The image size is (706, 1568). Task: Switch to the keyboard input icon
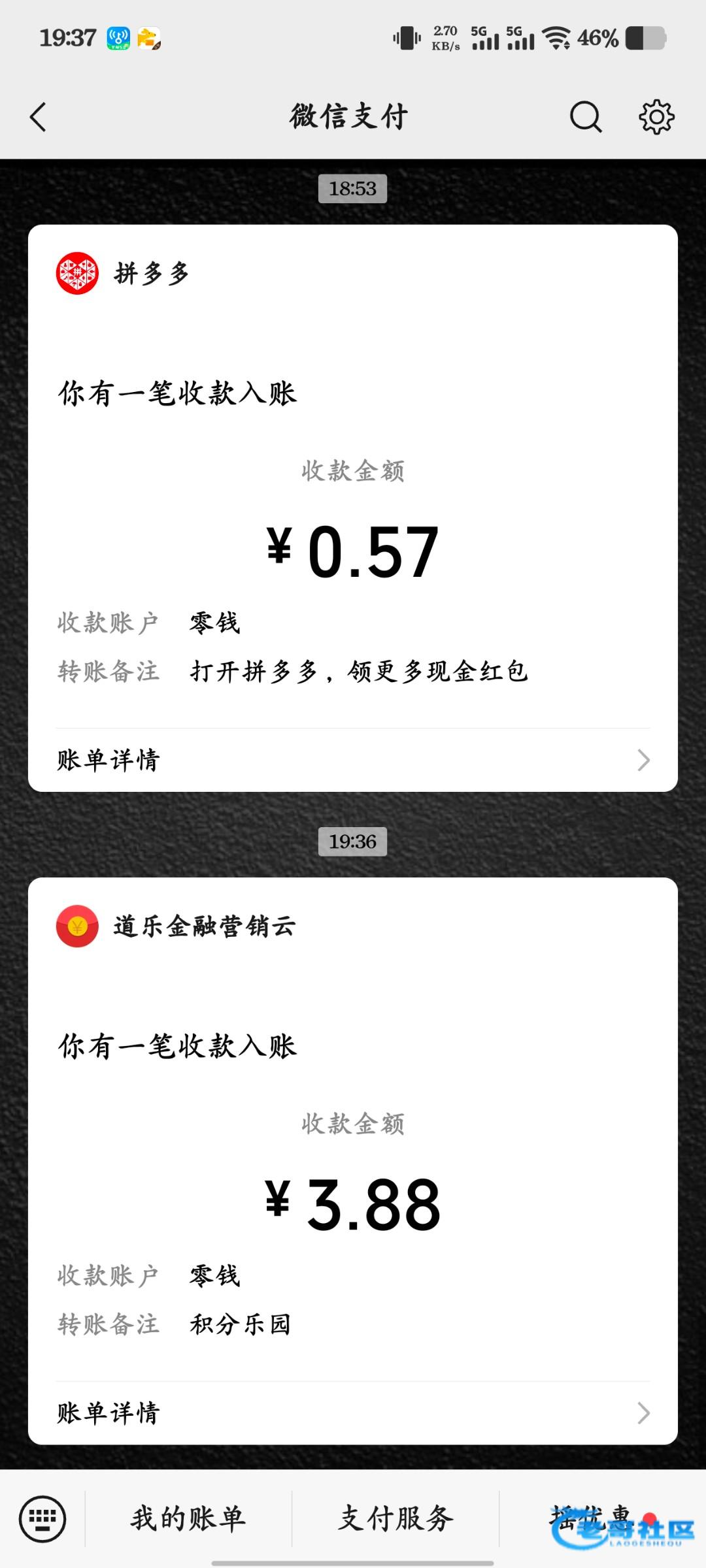[x=42, y=1518]
